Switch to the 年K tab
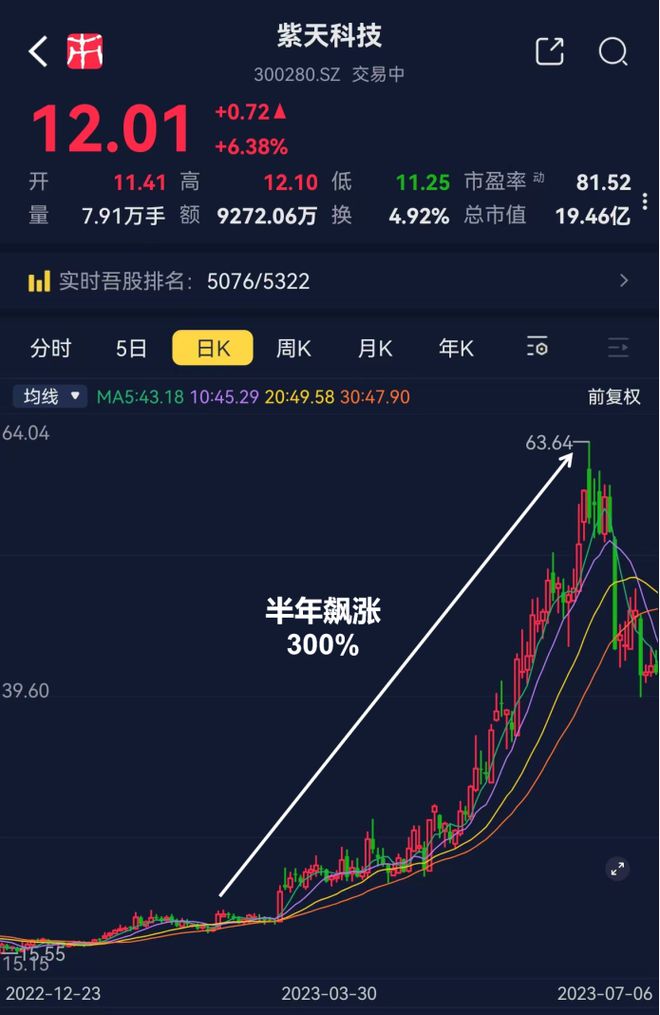The width and height of the screenshot is (660, 1015). point(456,348)
